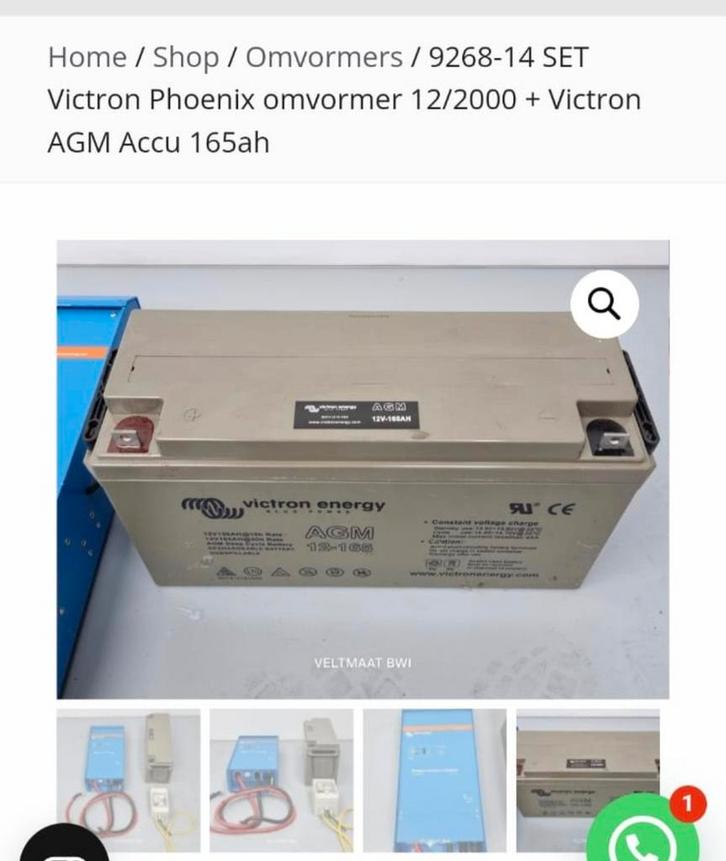Open the Shop breadcrumb link
The width and height of the screenshot is (726, 861).
click(x=185, y=57)
